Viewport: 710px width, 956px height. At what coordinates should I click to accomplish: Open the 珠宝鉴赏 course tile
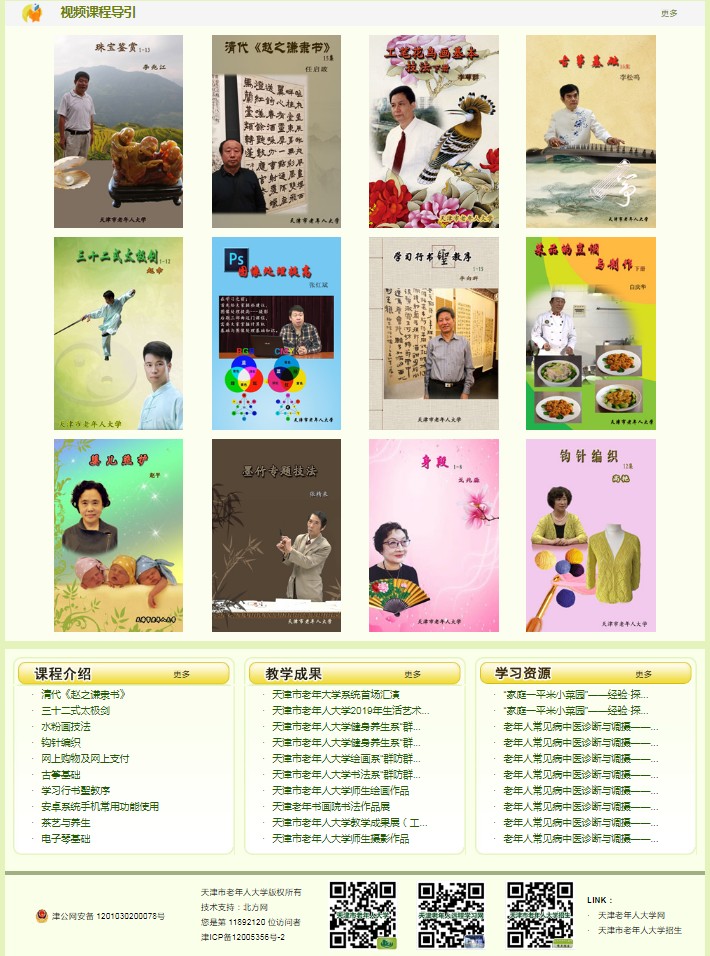(x=118, y=131)
